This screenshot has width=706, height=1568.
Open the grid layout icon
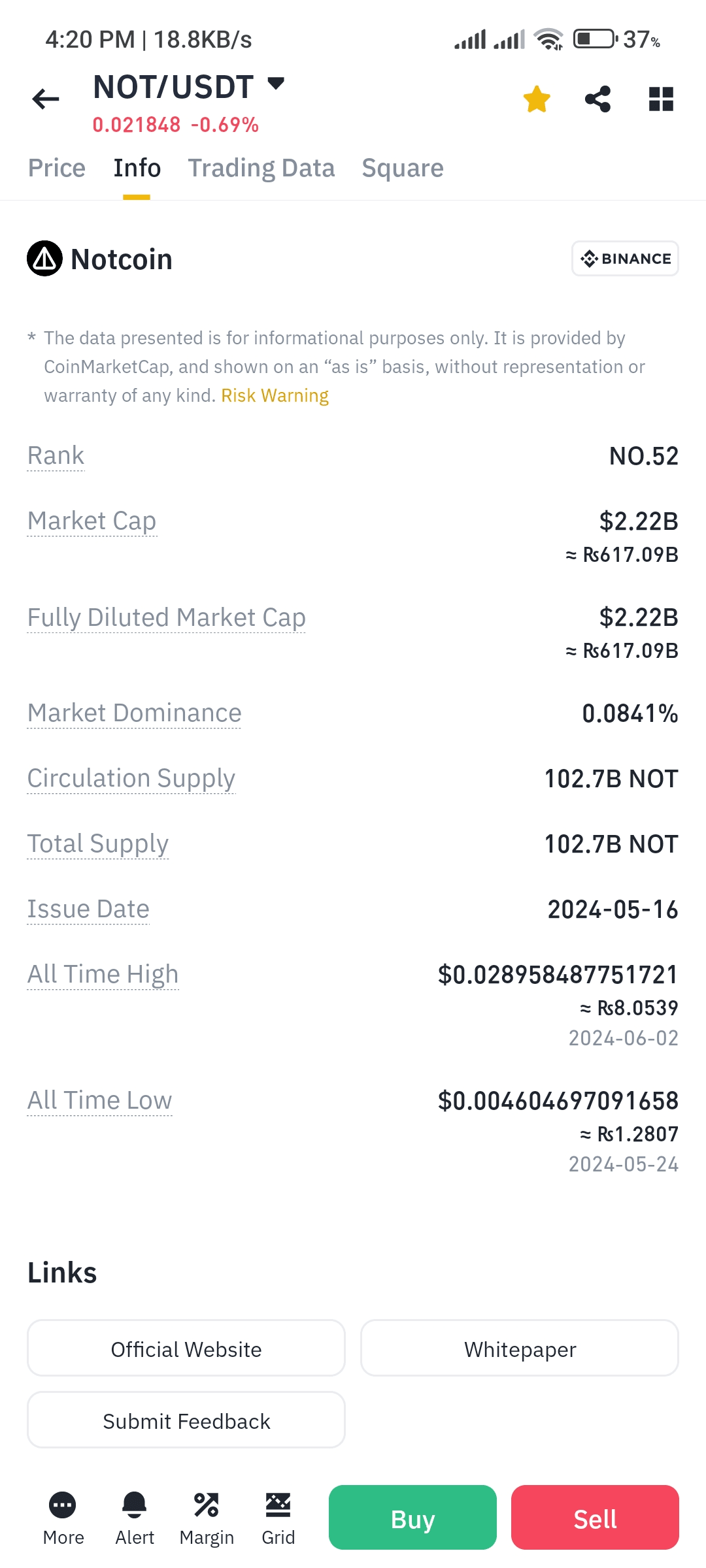click(661, 99)
